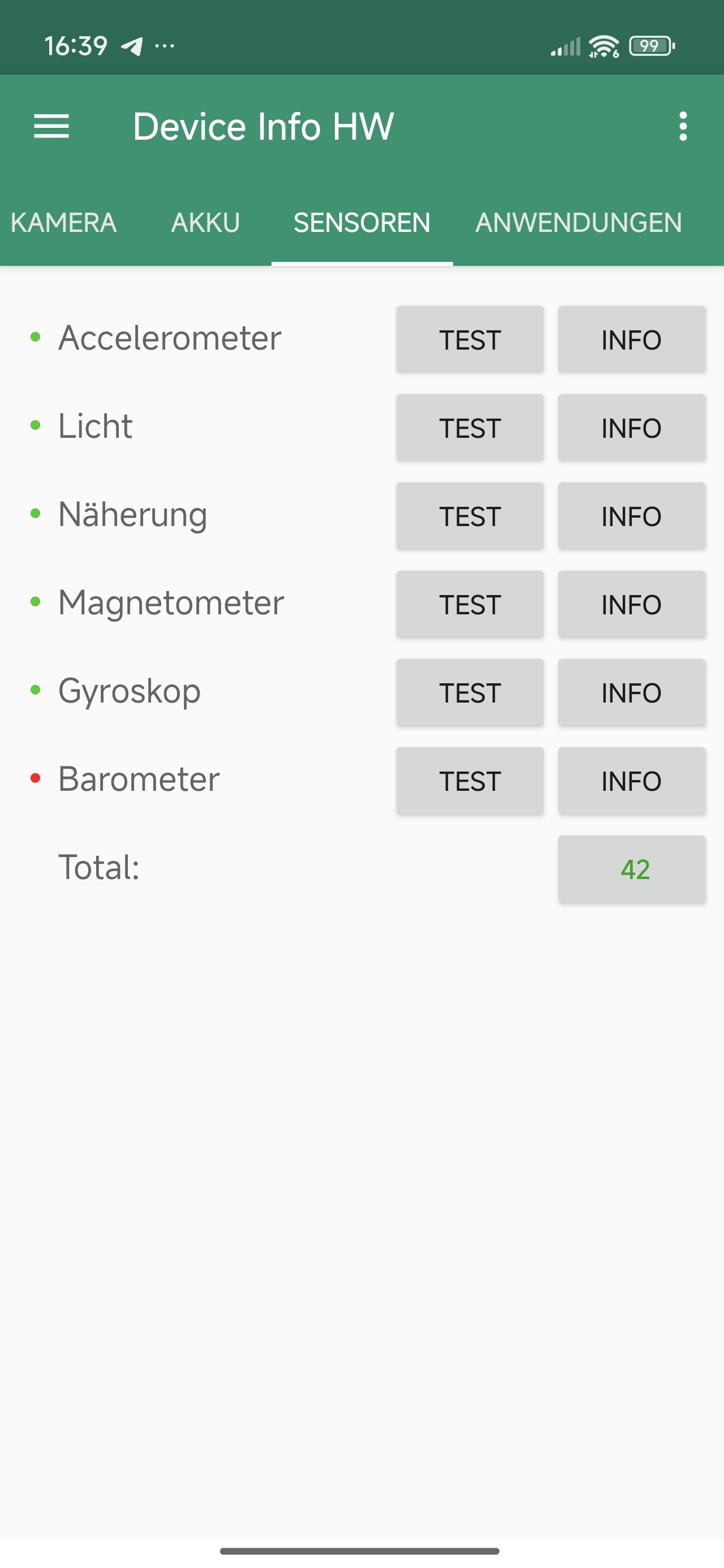Select the SENSOREN tab
This screenshot has height=1568, width=724.
point(361,223)
